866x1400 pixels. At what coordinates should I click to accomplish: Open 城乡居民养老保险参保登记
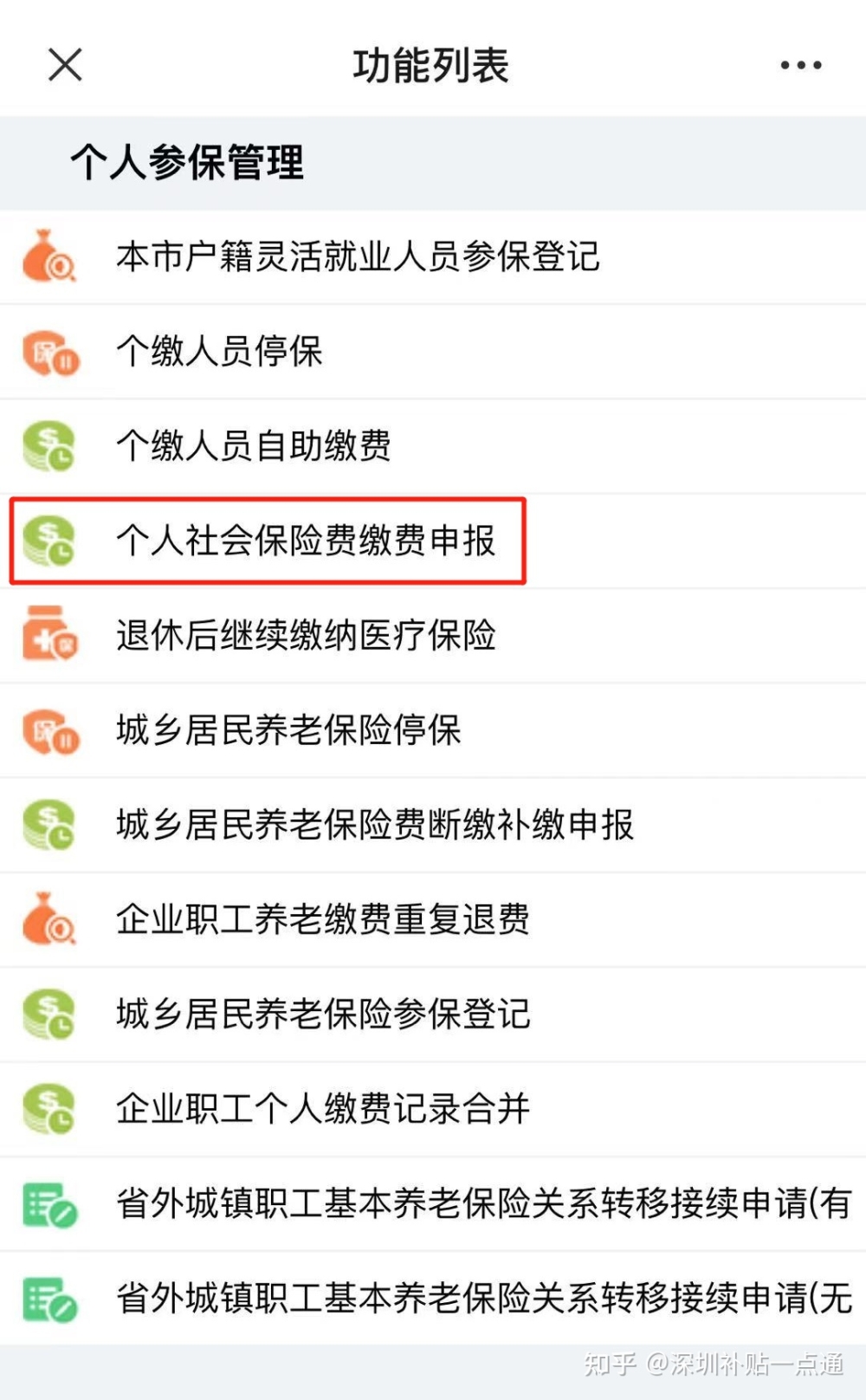tap(433, 1014)
